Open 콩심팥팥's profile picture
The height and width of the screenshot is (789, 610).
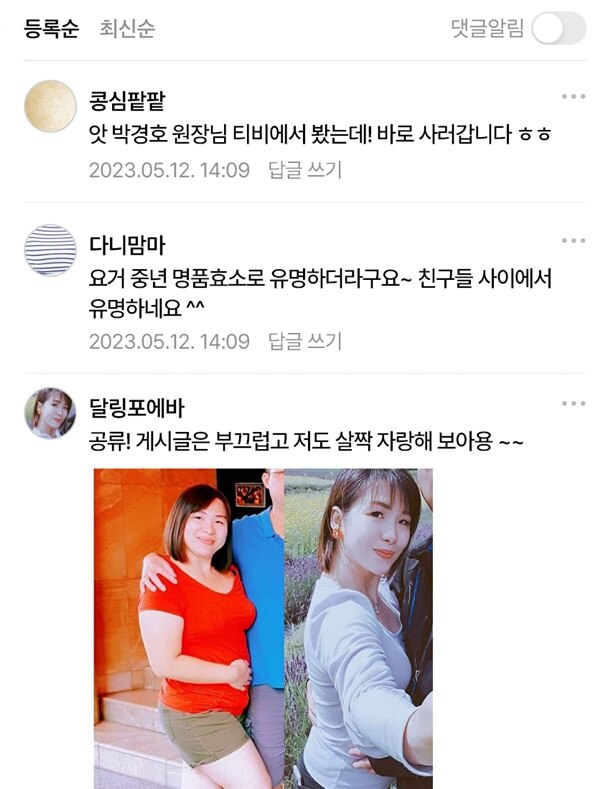(50, 106)
